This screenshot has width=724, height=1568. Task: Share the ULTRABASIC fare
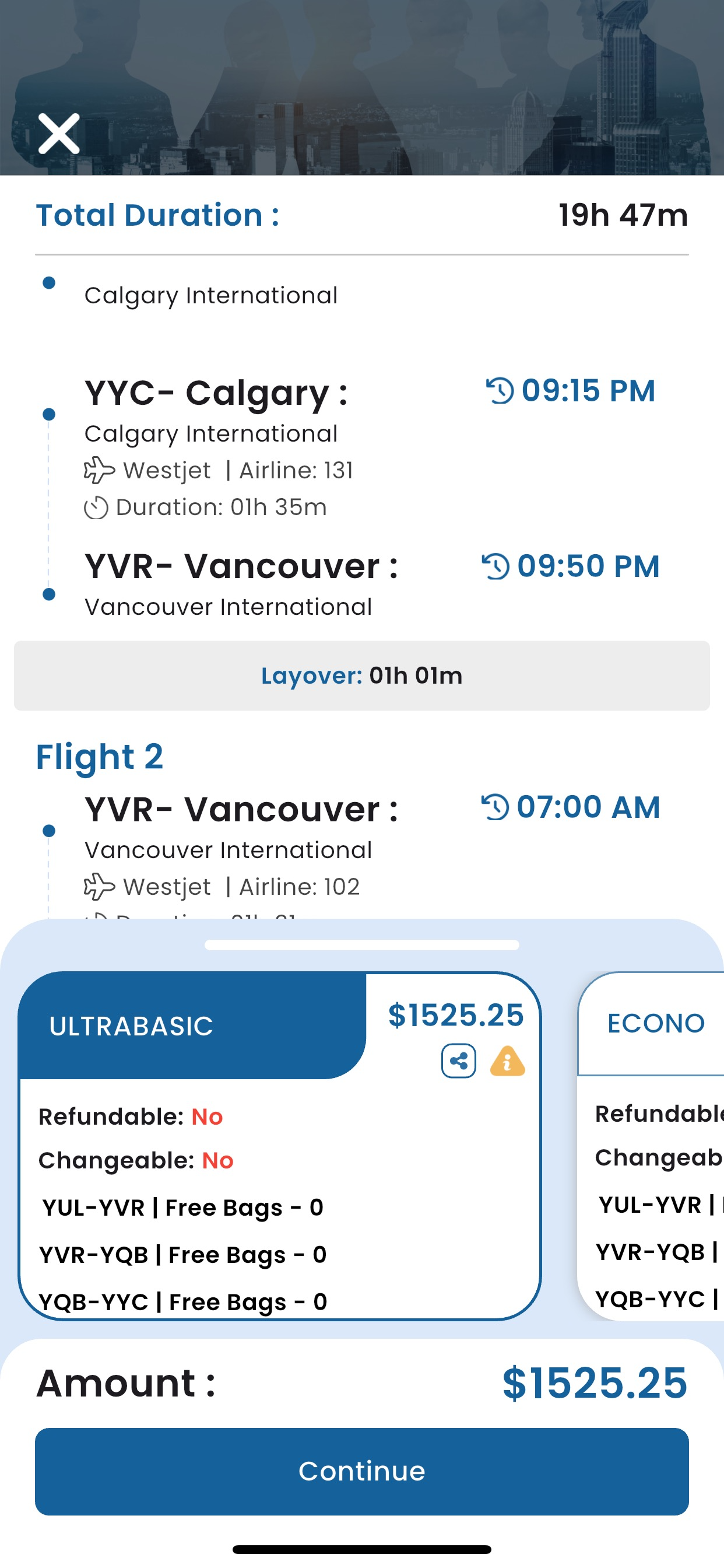point(459,1062)
